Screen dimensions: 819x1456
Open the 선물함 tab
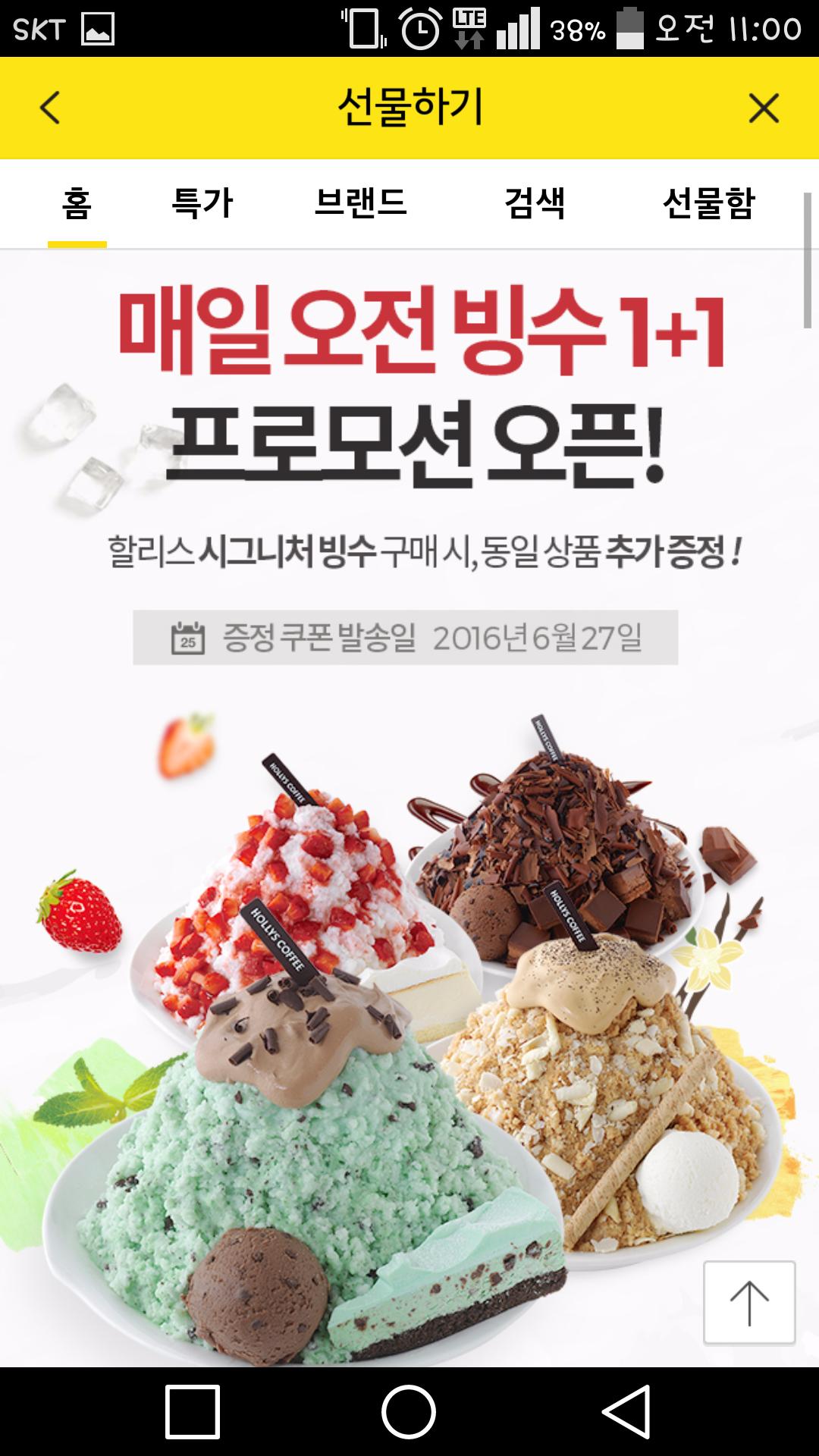click(708, 203)
